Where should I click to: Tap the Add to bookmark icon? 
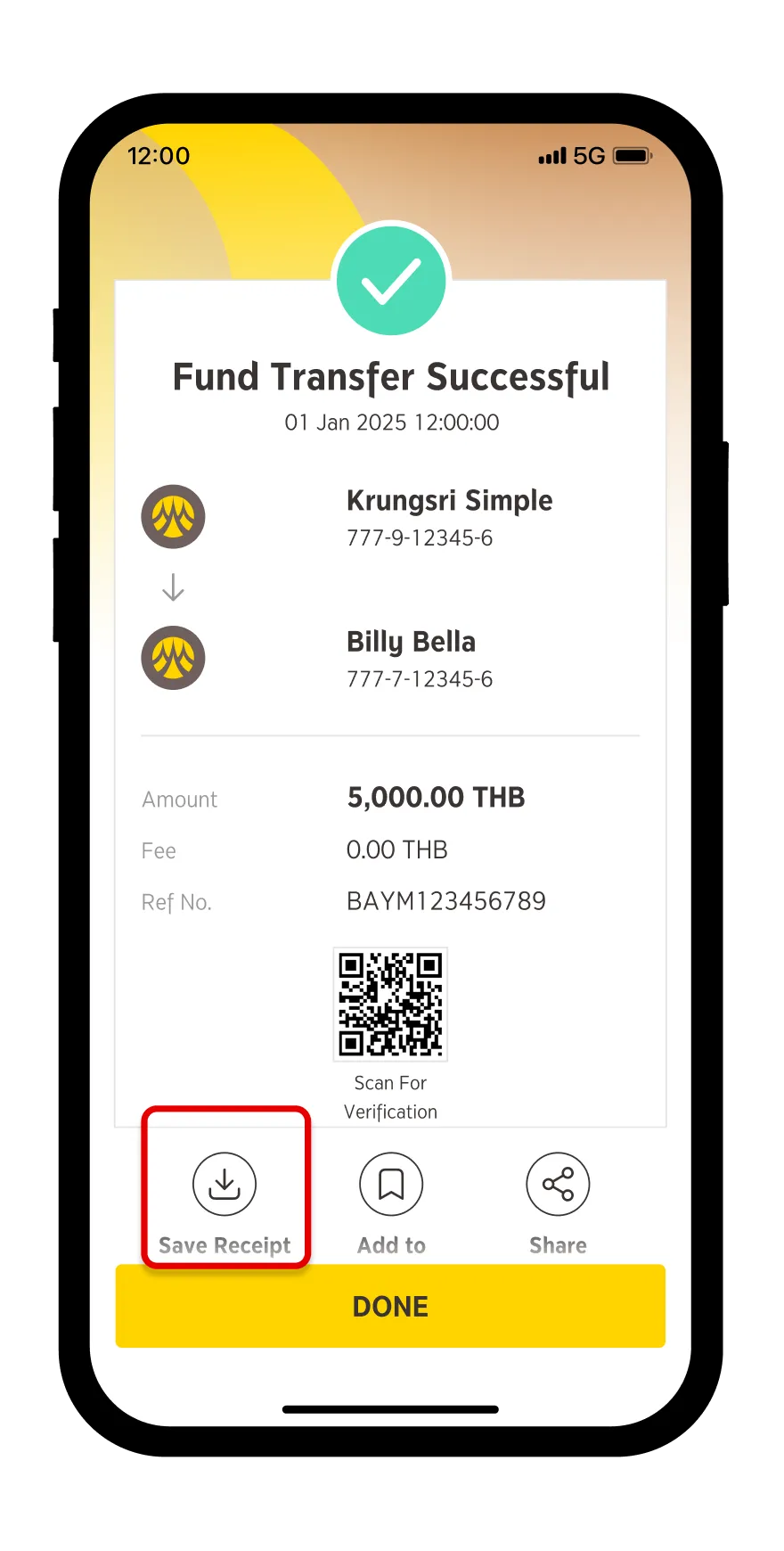[391, 1184]
